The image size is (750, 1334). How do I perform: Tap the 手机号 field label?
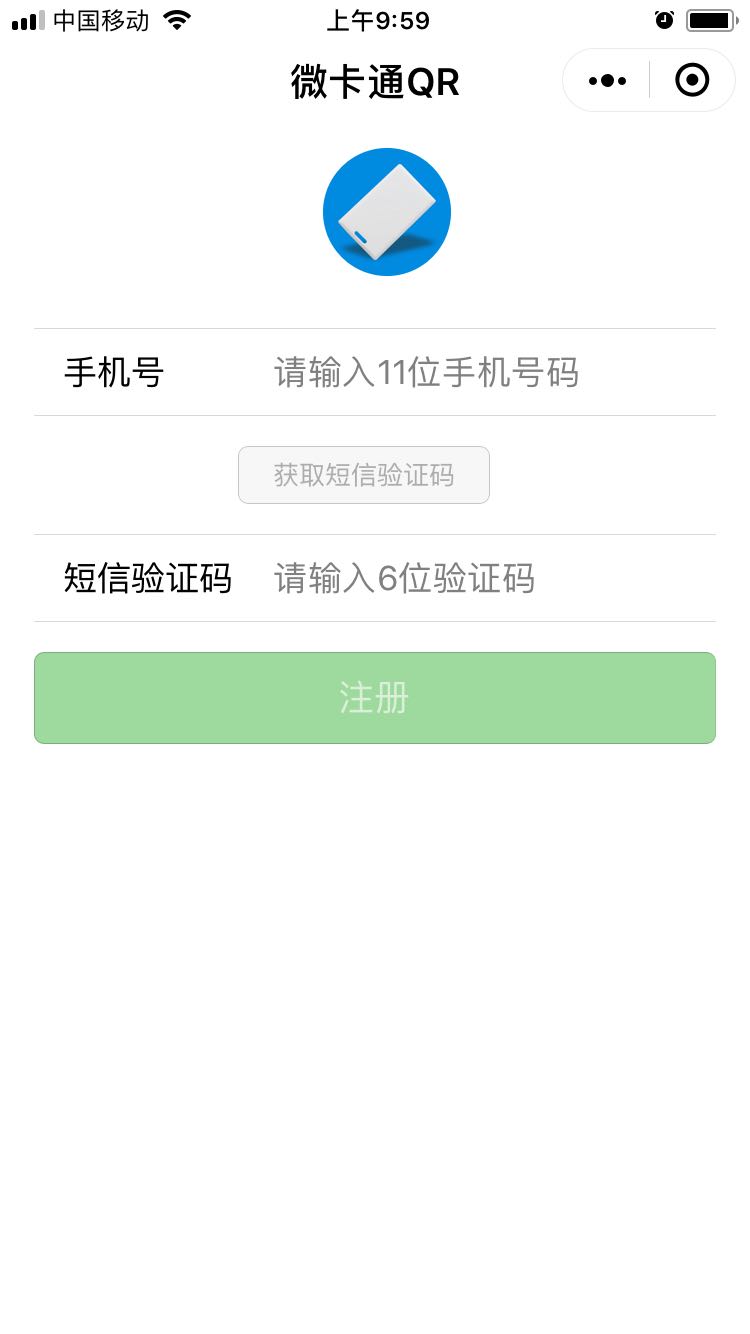[x=113, y=371]
